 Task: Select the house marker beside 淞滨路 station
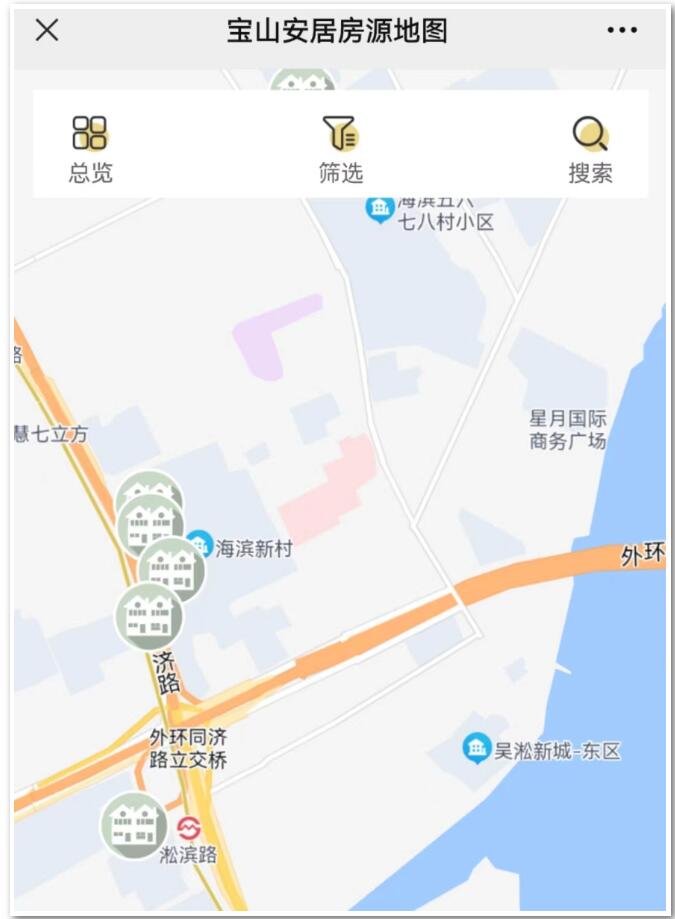(x=134, y=825)
